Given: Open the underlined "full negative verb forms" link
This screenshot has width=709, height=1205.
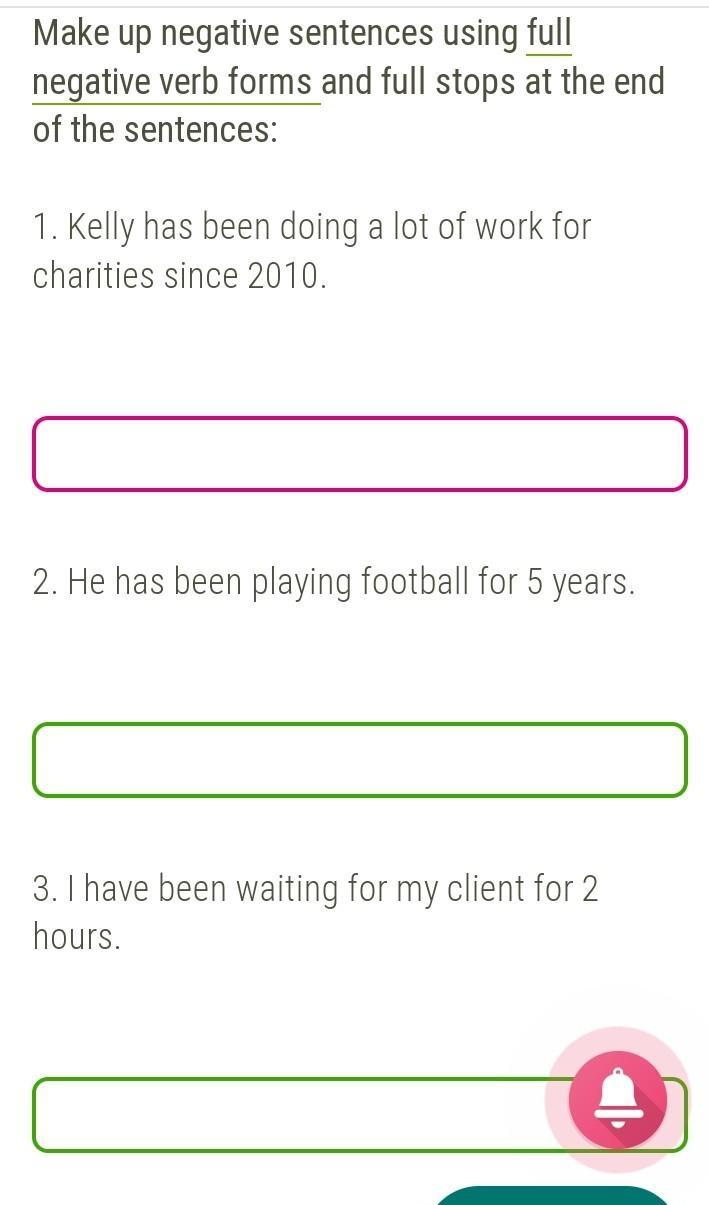Looking at the screenshot, I should (176, 81).
